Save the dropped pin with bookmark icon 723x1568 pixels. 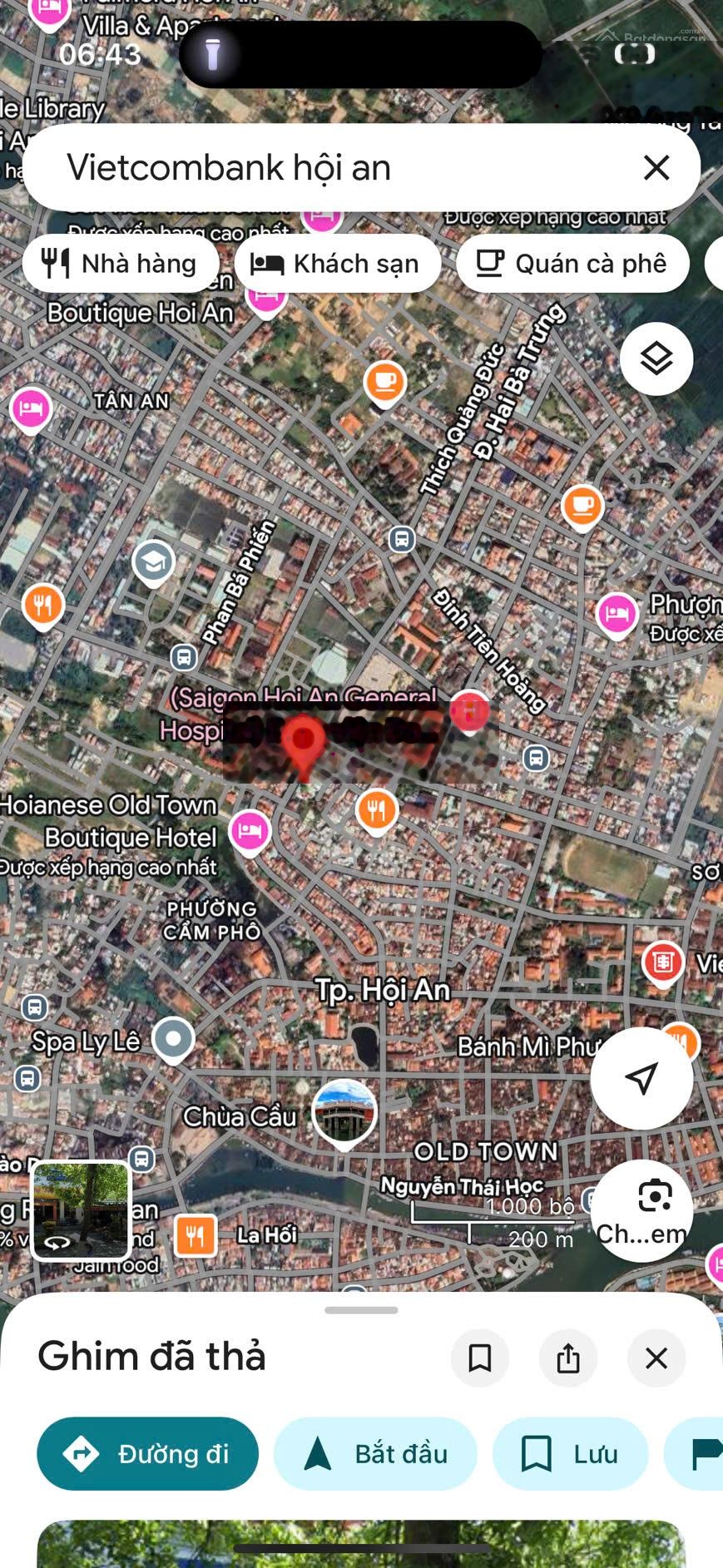coord(480,1358)
